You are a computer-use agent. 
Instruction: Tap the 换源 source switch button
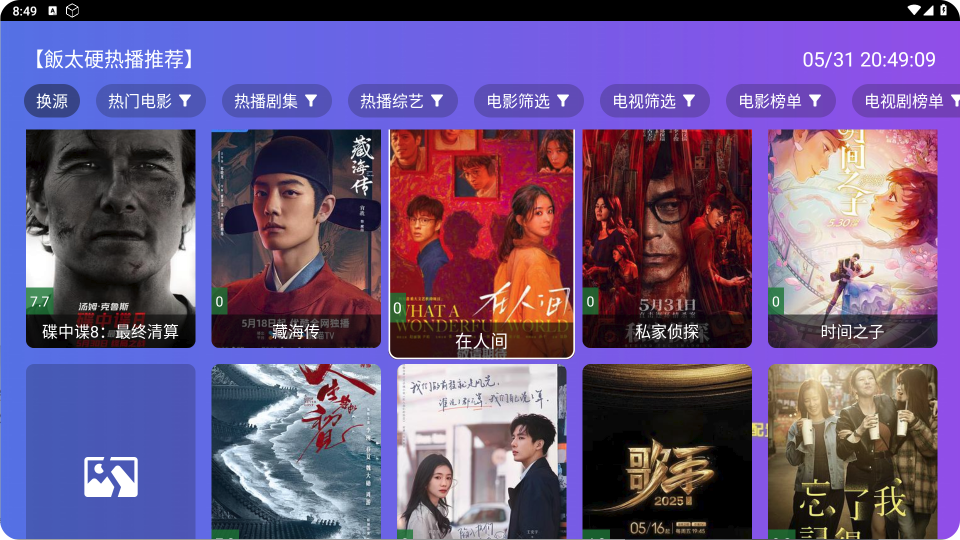click(52, 101)
